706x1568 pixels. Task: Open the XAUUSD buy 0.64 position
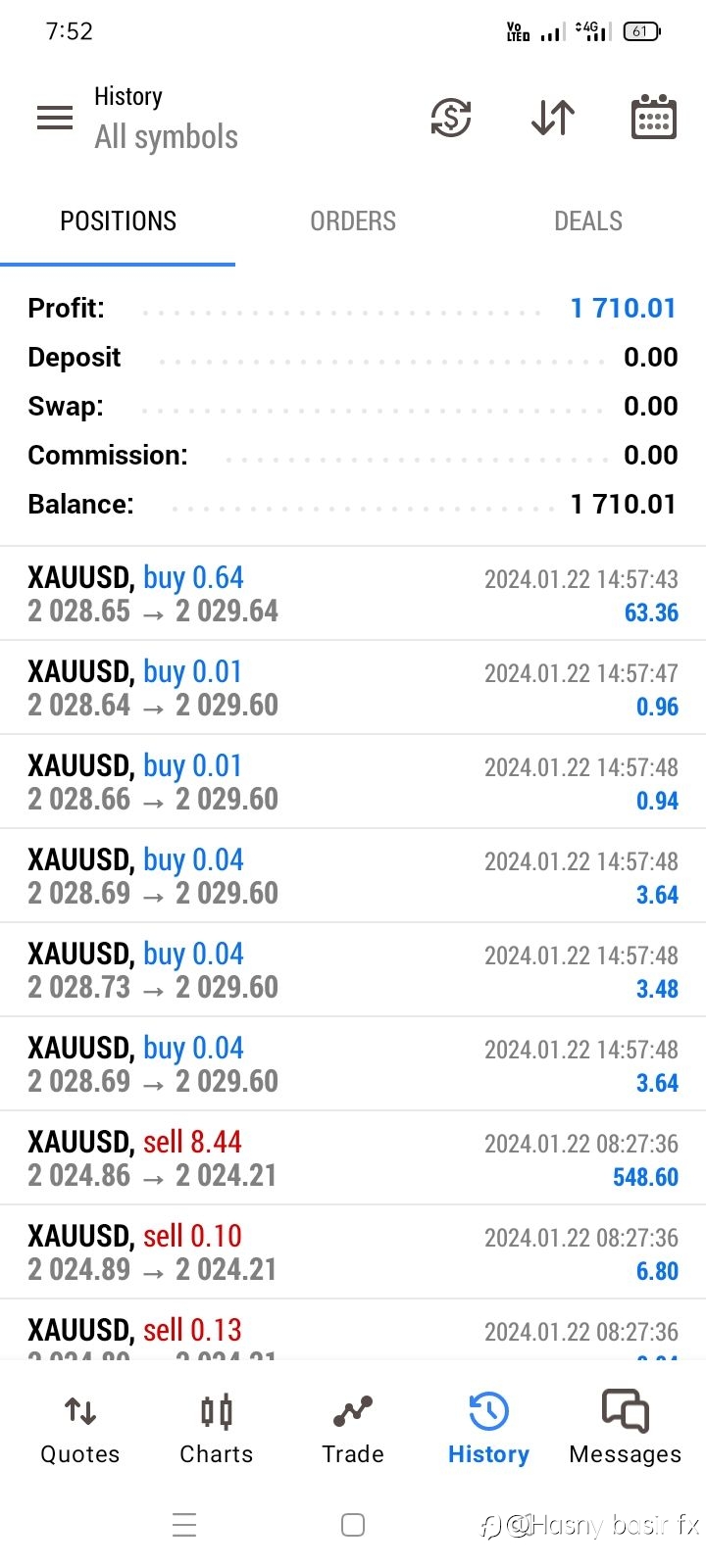353,594
